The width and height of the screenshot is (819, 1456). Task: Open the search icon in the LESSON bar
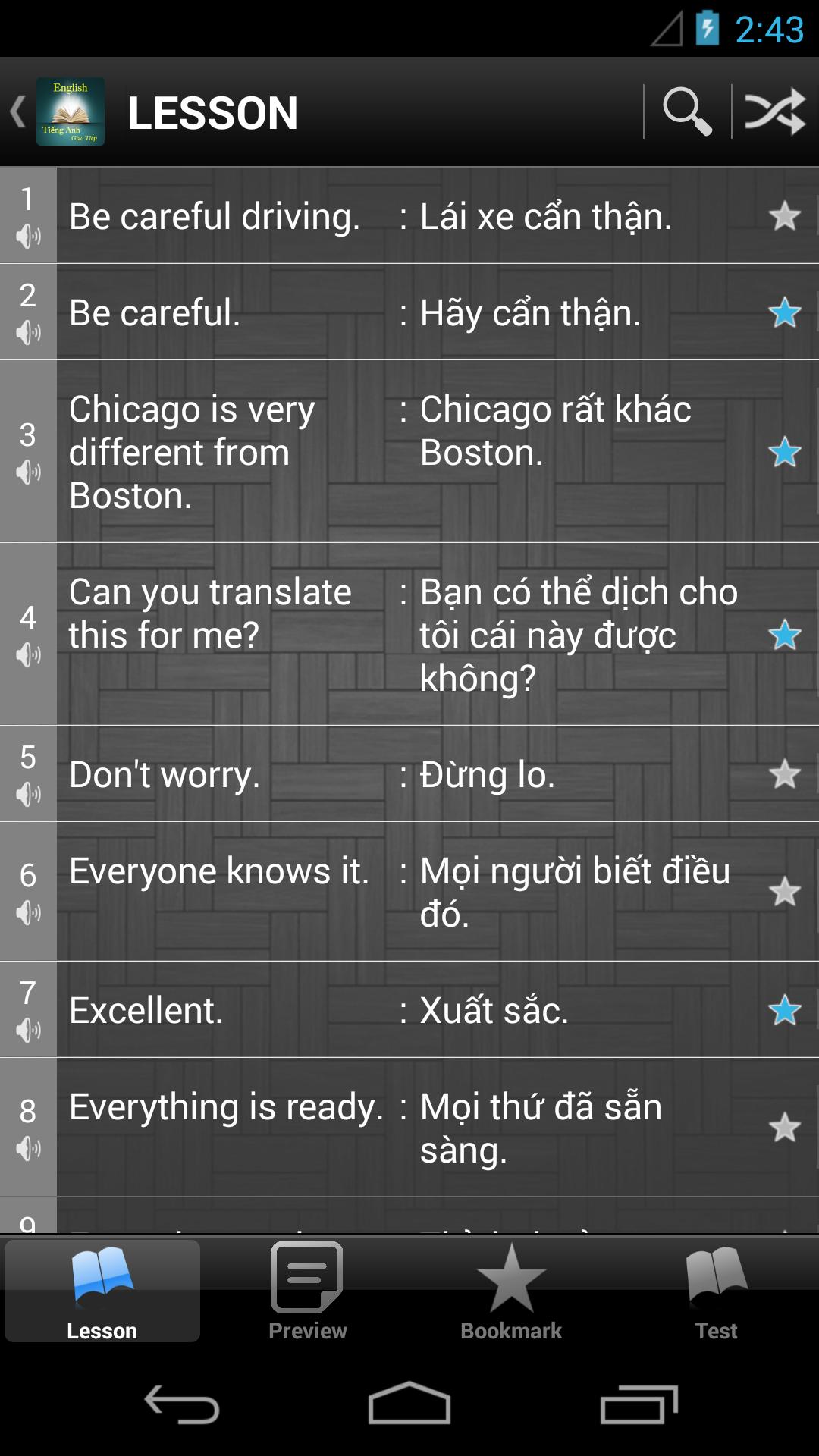[x=686, y=112]
